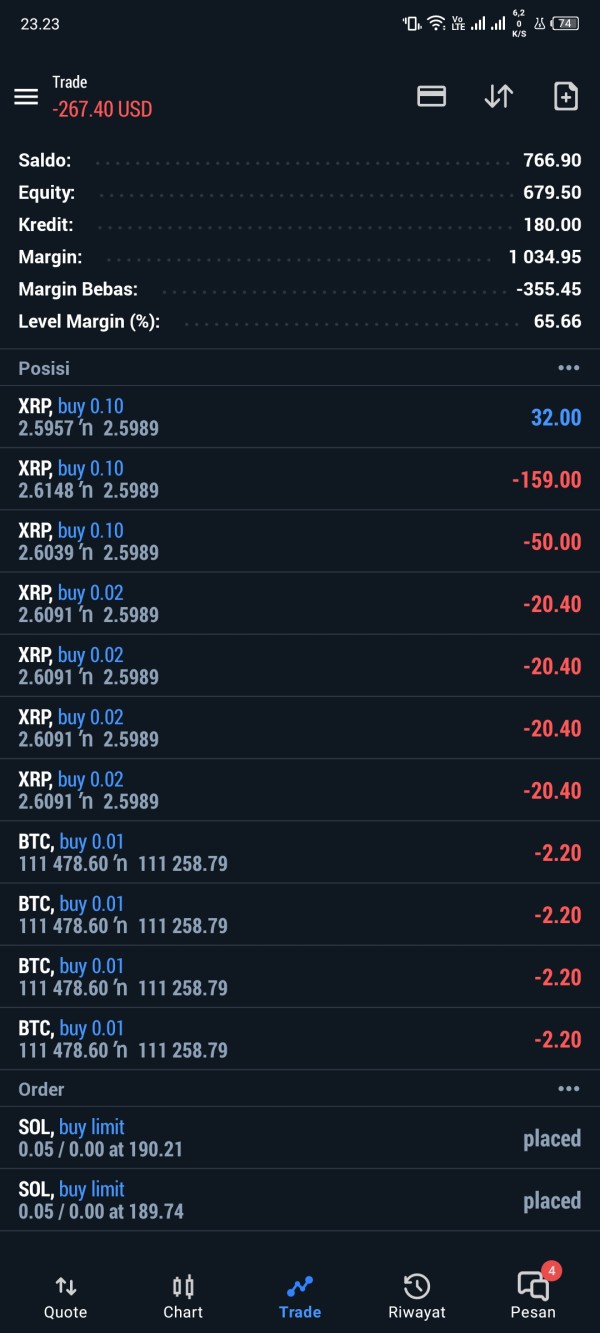
Task: Open the Riwayat history tab
Action: coord(417,1296)
